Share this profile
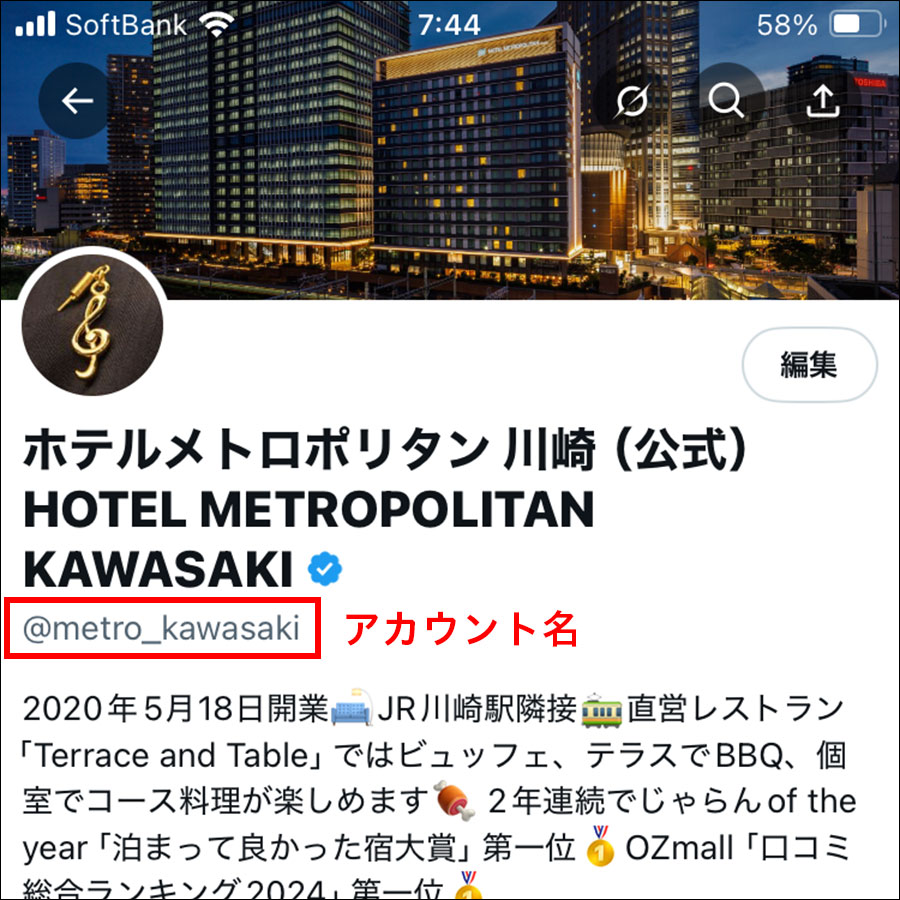 coord(822,101)
